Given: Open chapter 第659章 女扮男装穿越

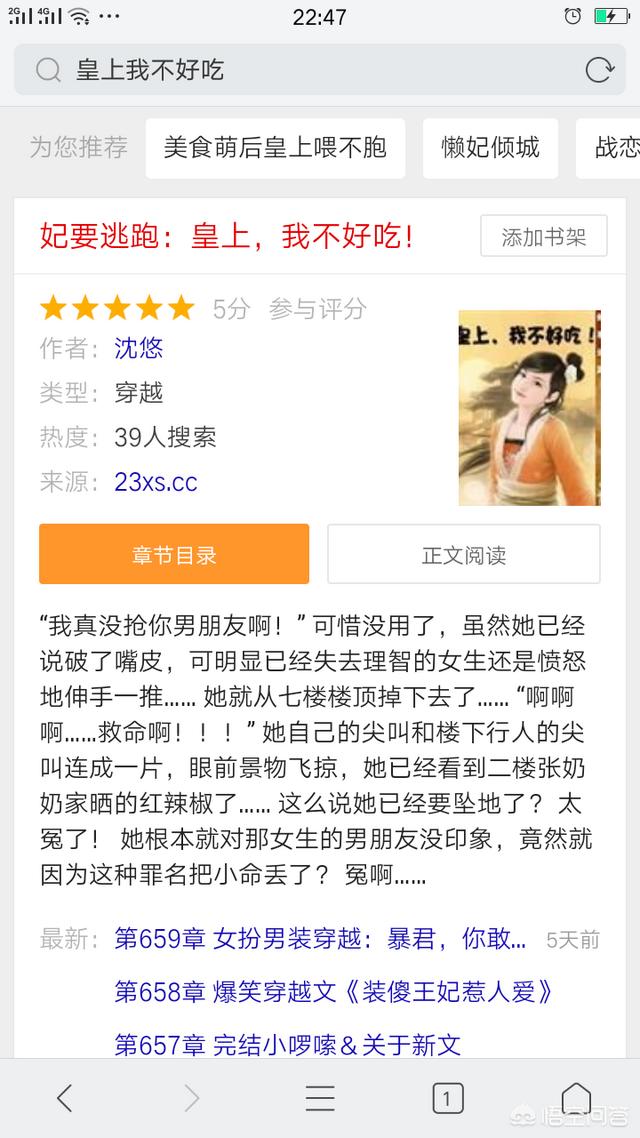Looking at the screenshot, I should 320,939.
